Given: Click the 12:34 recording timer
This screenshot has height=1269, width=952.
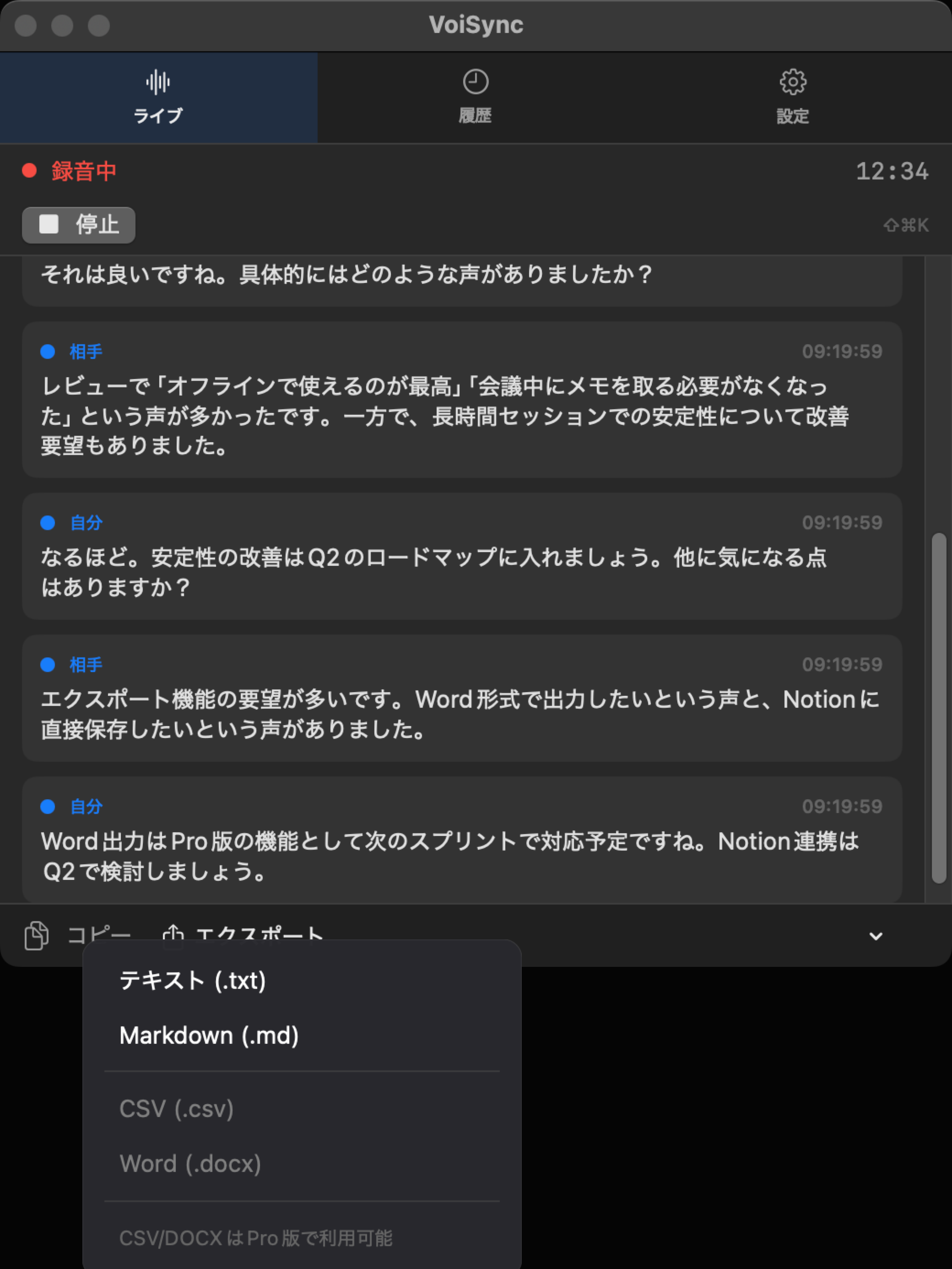Looking at the screenshot, I should tap(893, 170).
